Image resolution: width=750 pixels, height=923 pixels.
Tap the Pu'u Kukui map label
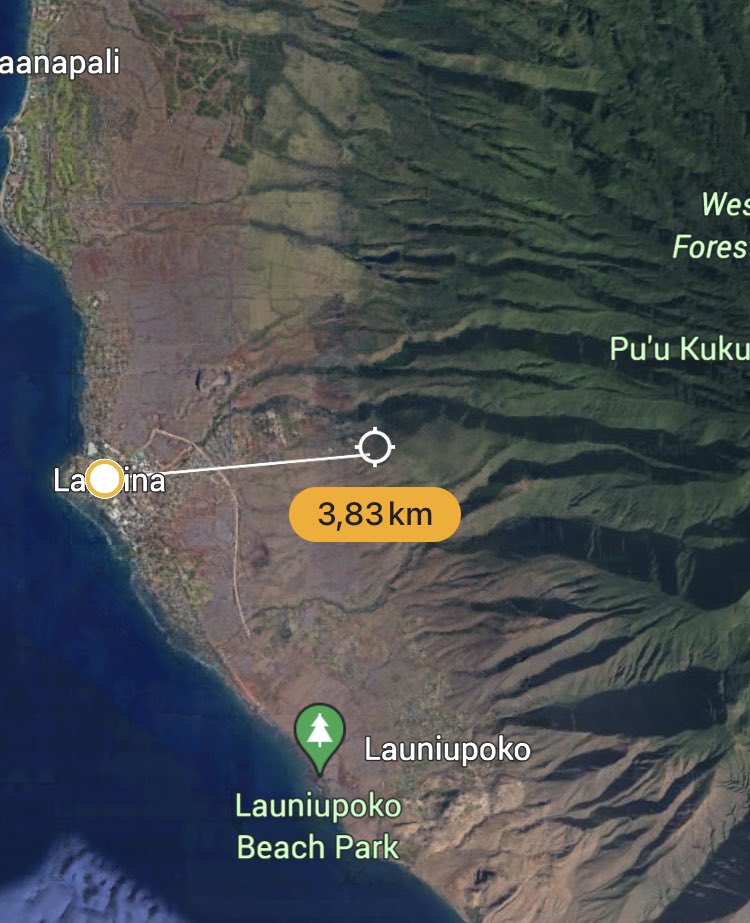point(678,349)
